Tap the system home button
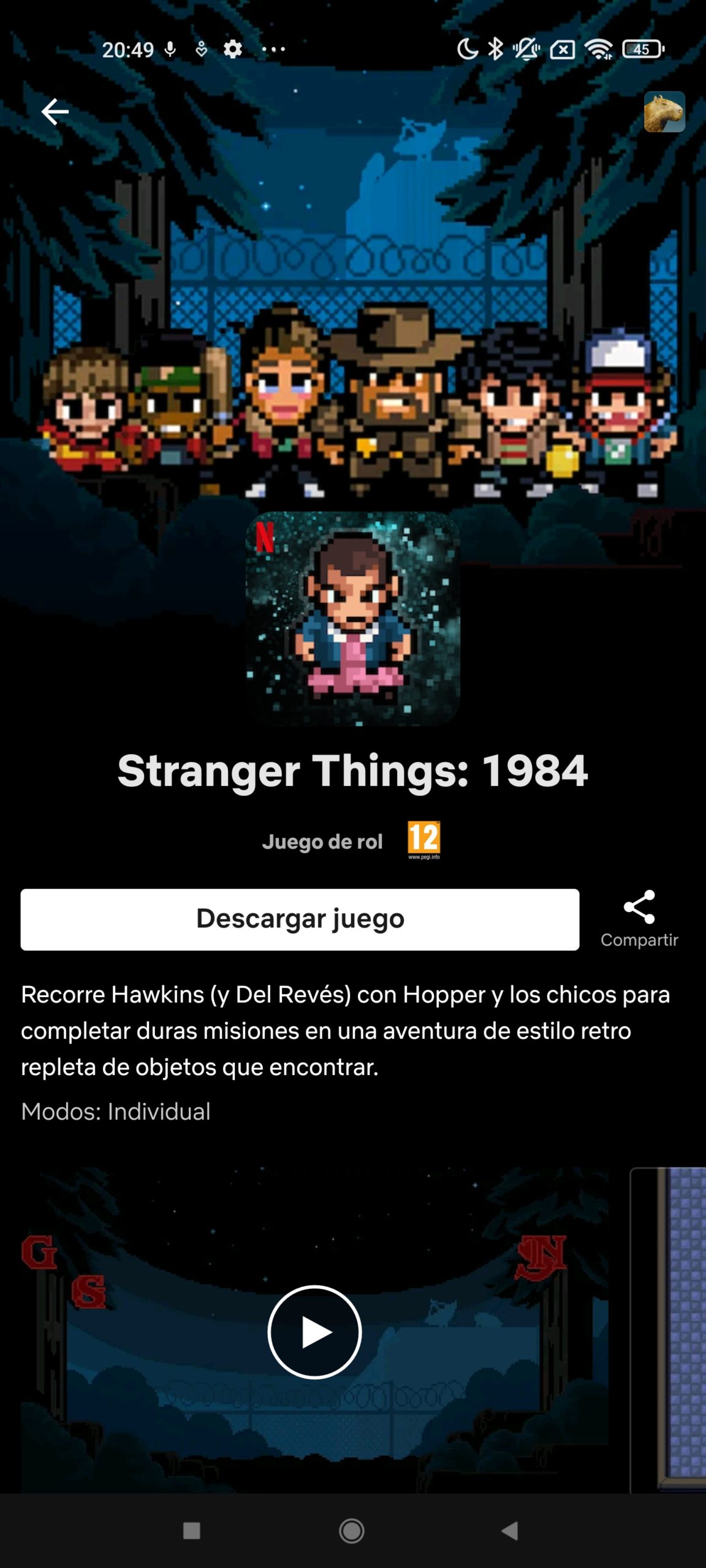 (x=352, y=1531)
